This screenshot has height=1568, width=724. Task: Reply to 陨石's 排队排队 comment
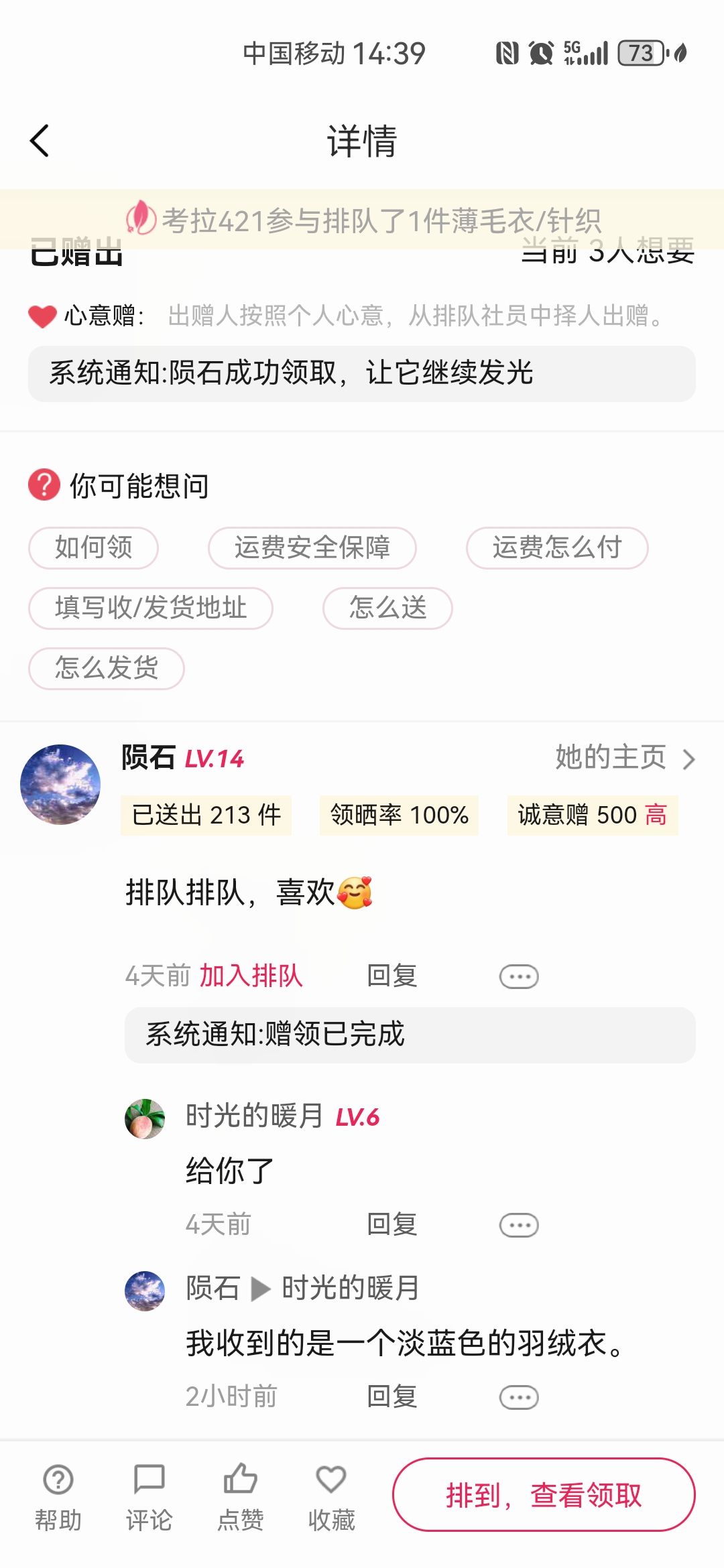pos(392,976)
